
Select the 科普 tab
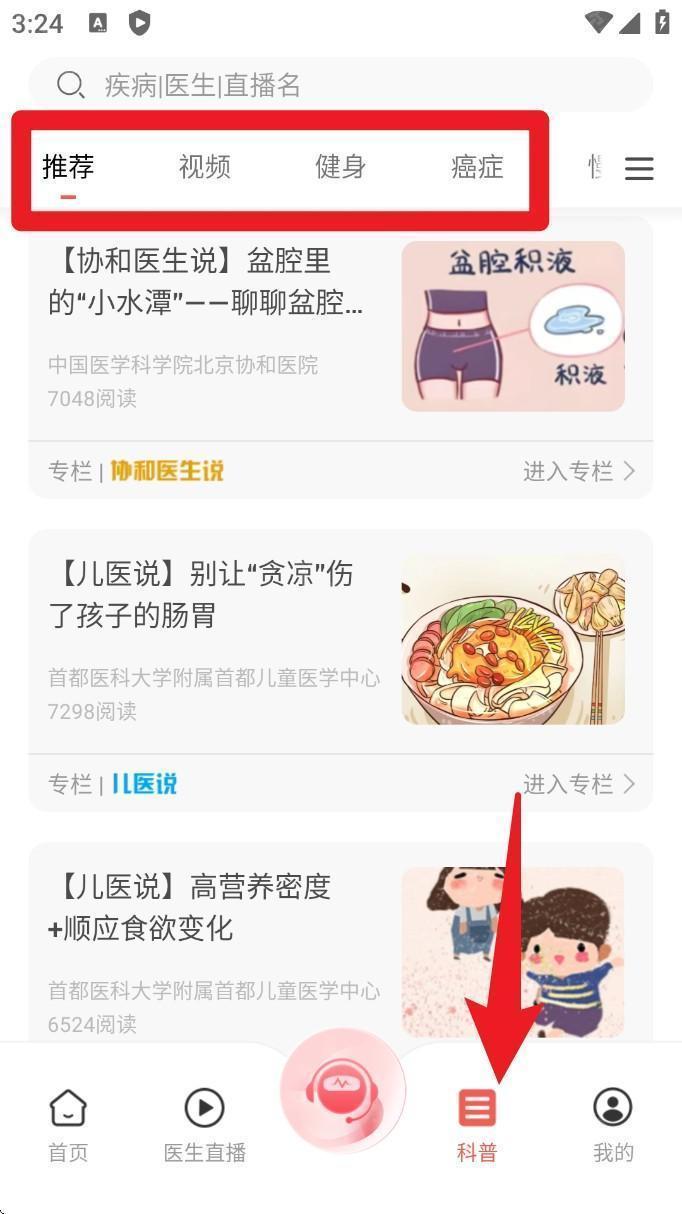(477, 1125)
